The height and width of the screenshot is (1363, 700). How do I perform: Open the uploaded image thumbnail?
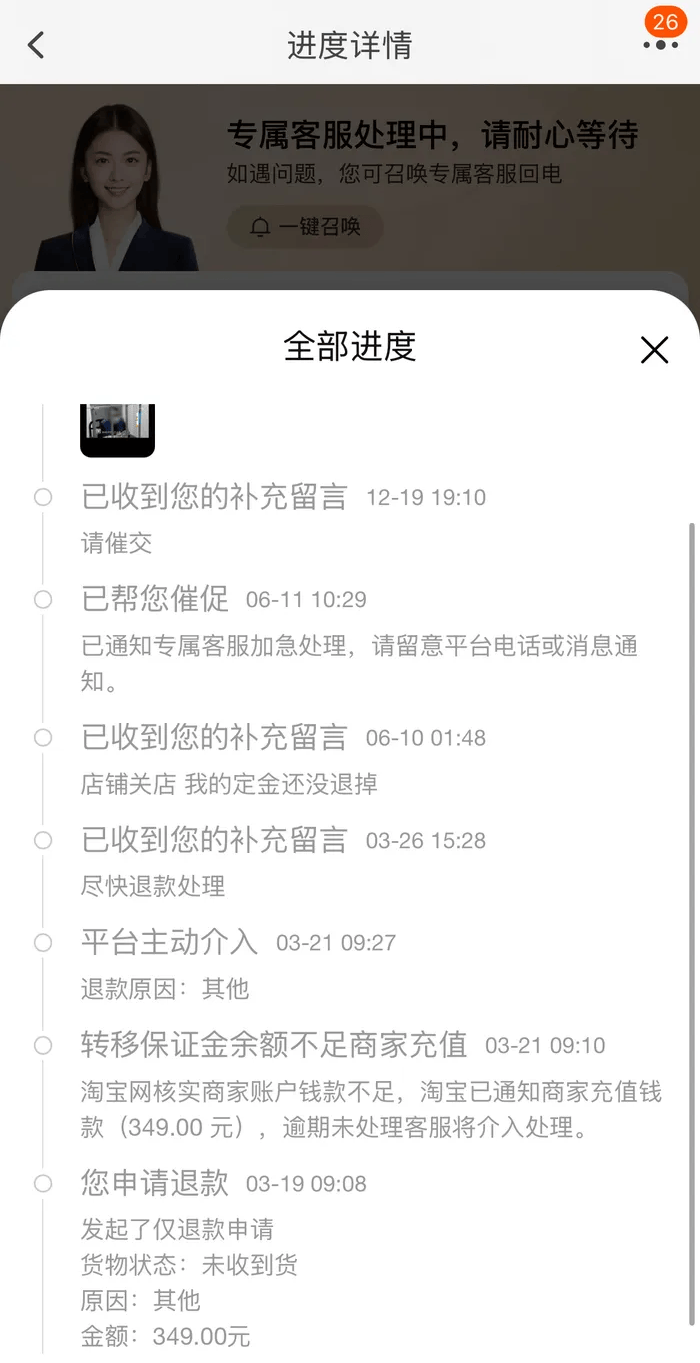(117, 430)
